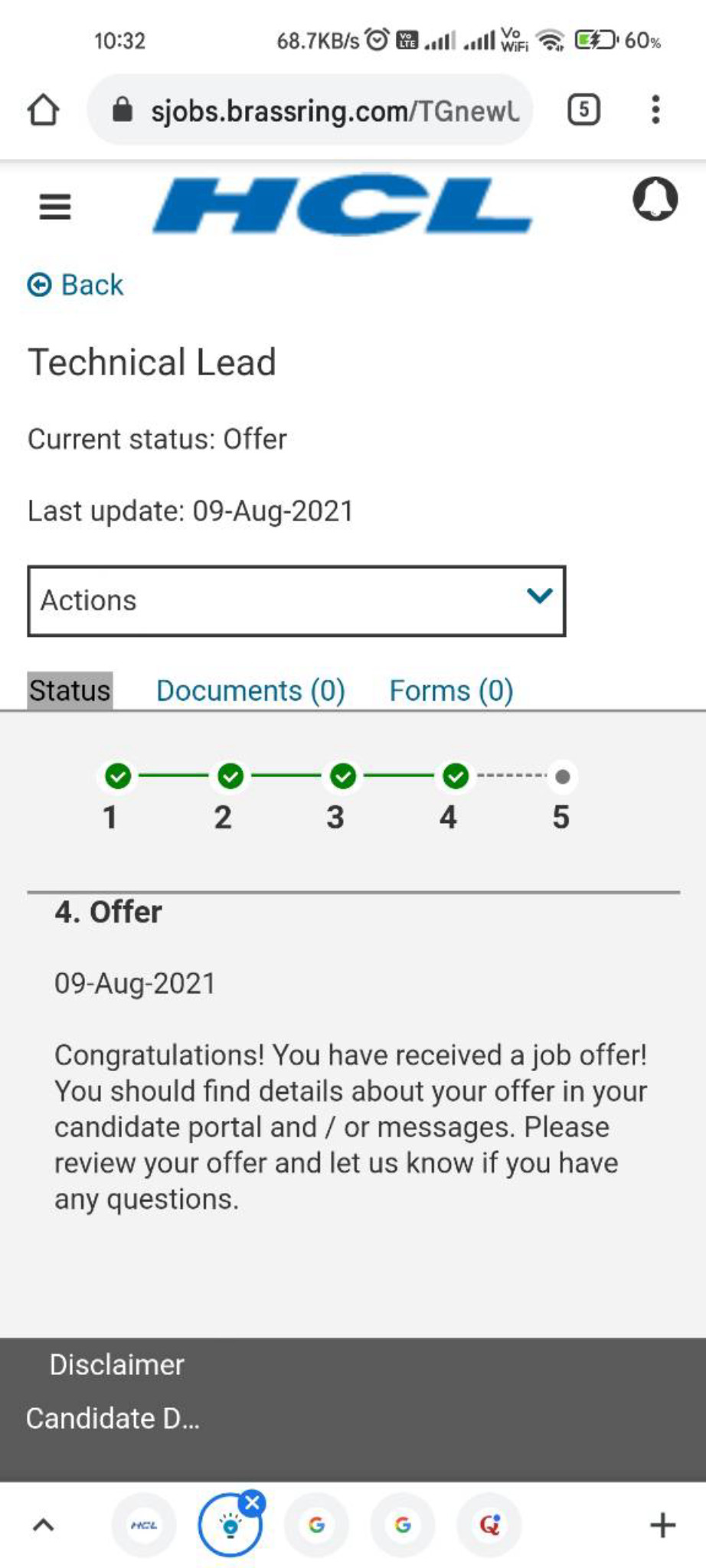Screen dimensions: 706x1568
Task: Open the tab switcher showing 5 tabs
Action: [x=583, y=108]
